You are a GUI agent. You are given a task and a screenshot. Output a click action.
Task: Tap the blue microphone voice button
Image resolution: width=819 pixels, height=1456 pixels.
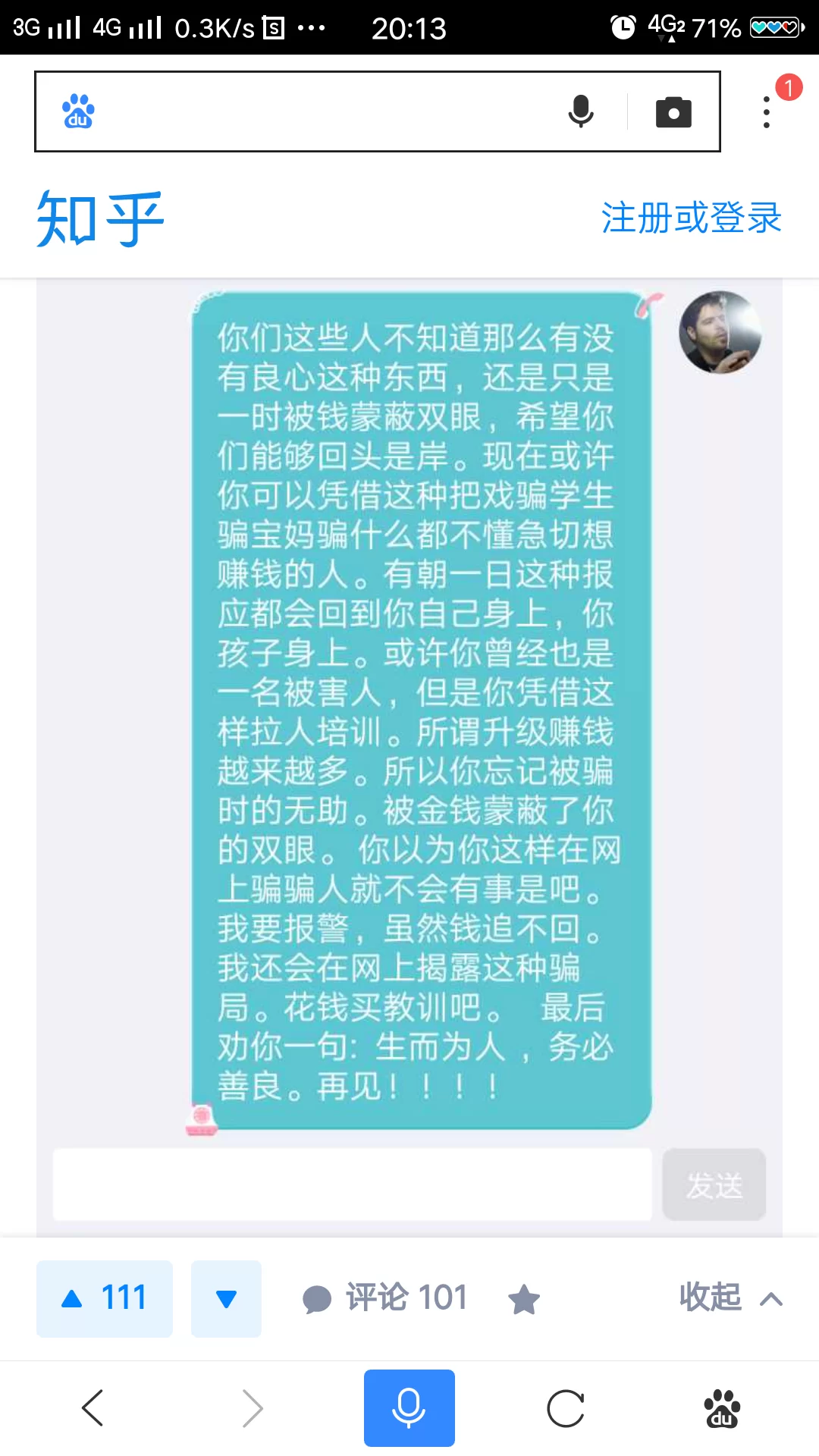pos(409,1408)
